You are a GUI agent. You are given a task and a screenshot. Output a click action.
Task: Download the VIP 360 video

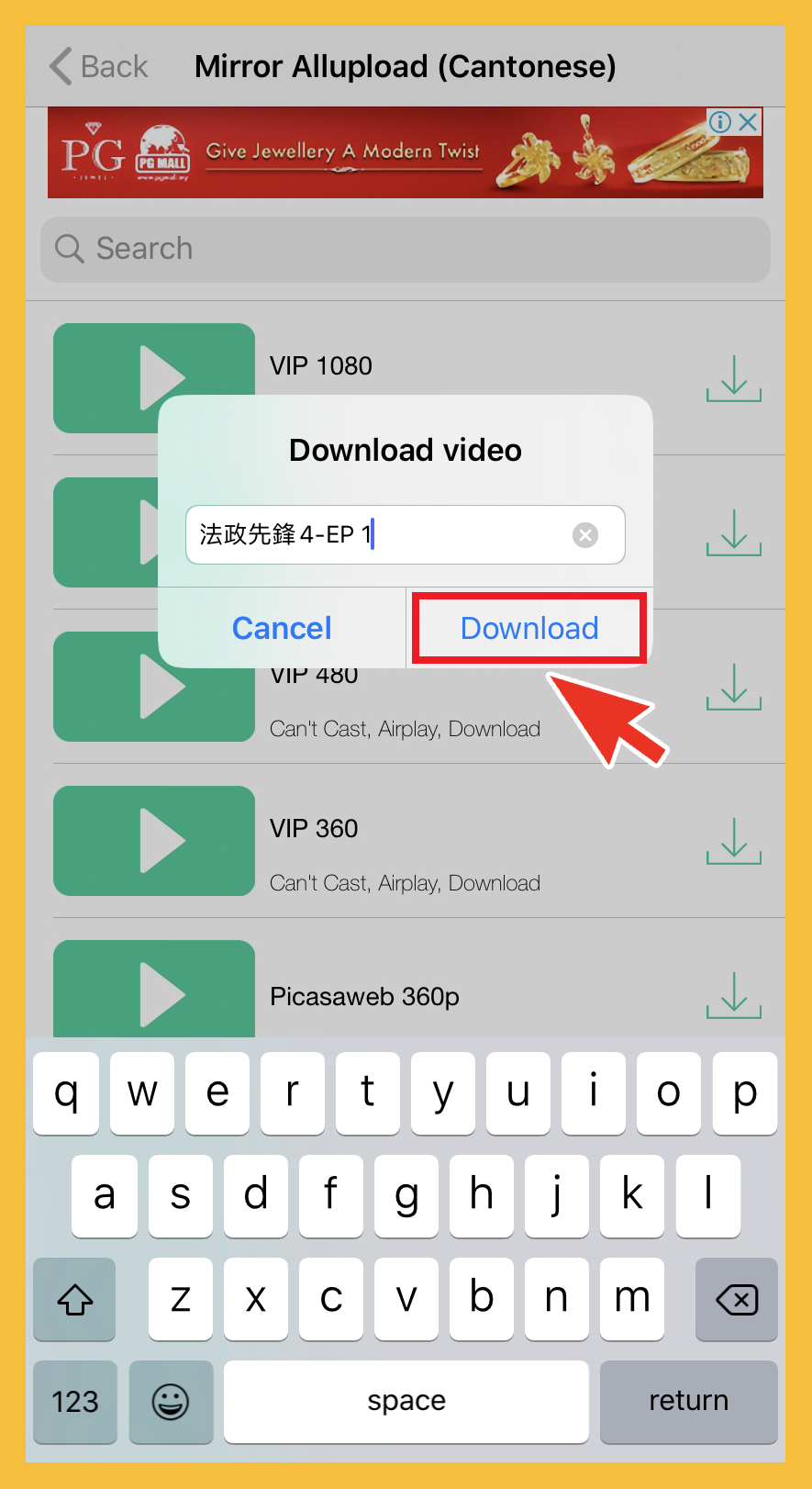pyautogui.click(x=733, y=841)
